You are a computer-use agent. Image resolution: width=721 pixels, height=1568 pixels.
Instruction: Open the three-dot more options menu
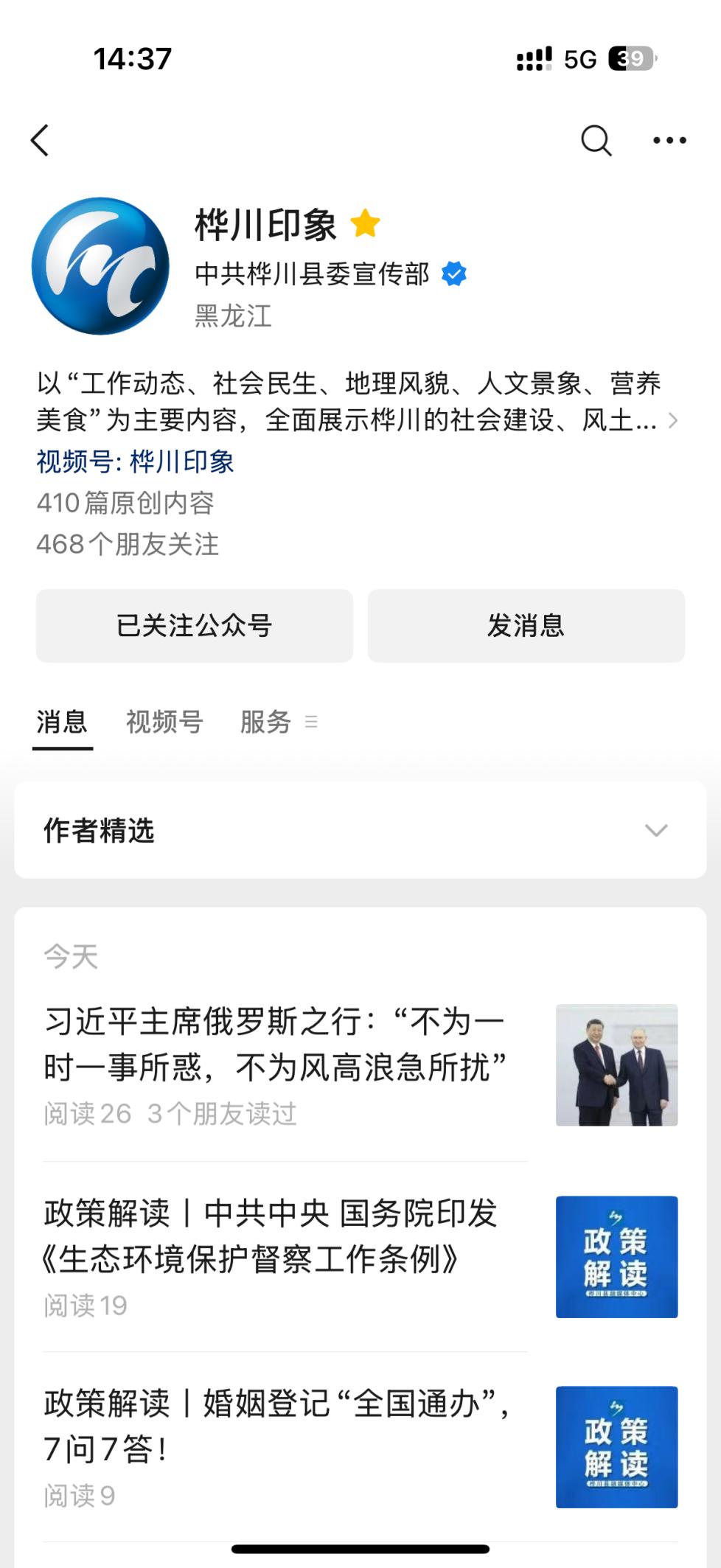tap(669, 140)
